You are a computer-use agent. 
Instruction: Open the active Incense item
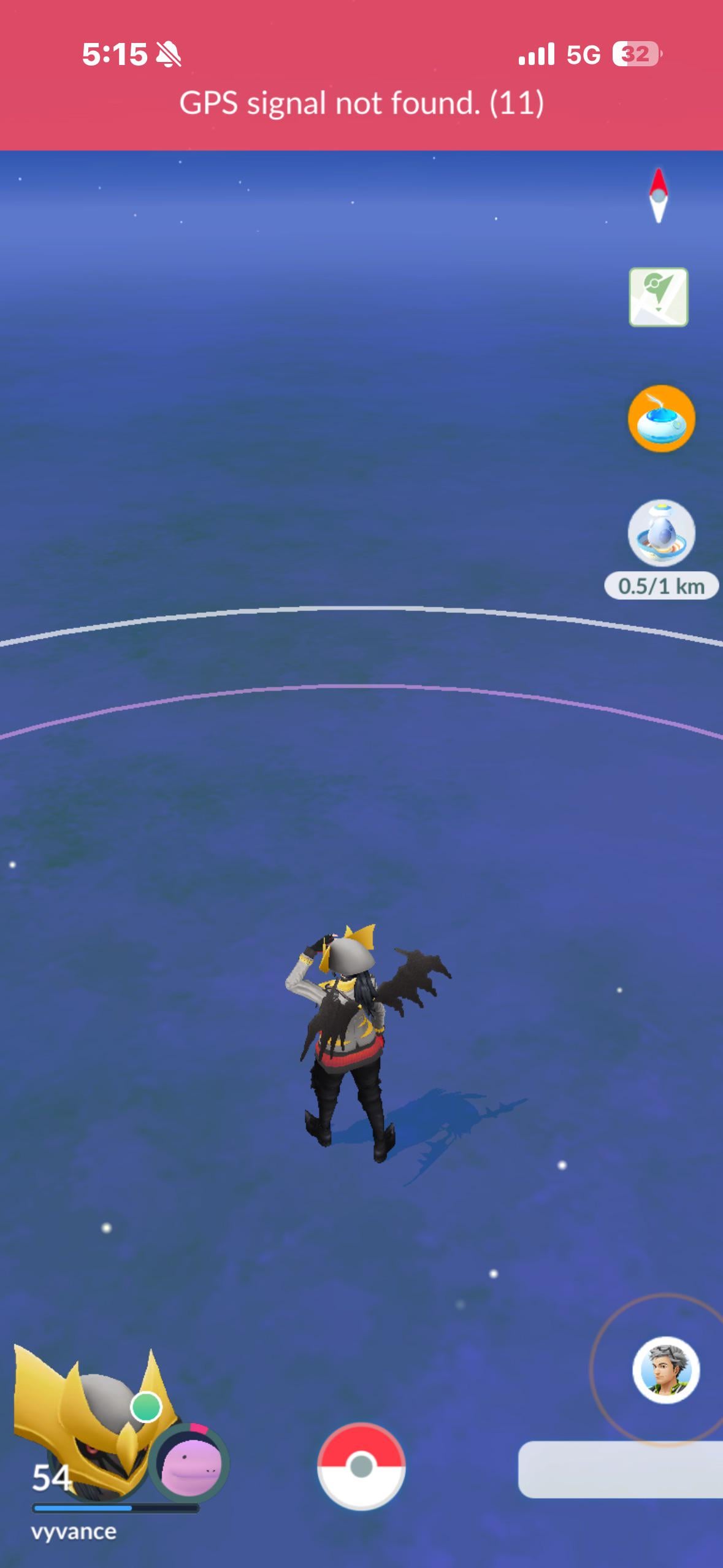pyautogui.click(x=661, y=418)
